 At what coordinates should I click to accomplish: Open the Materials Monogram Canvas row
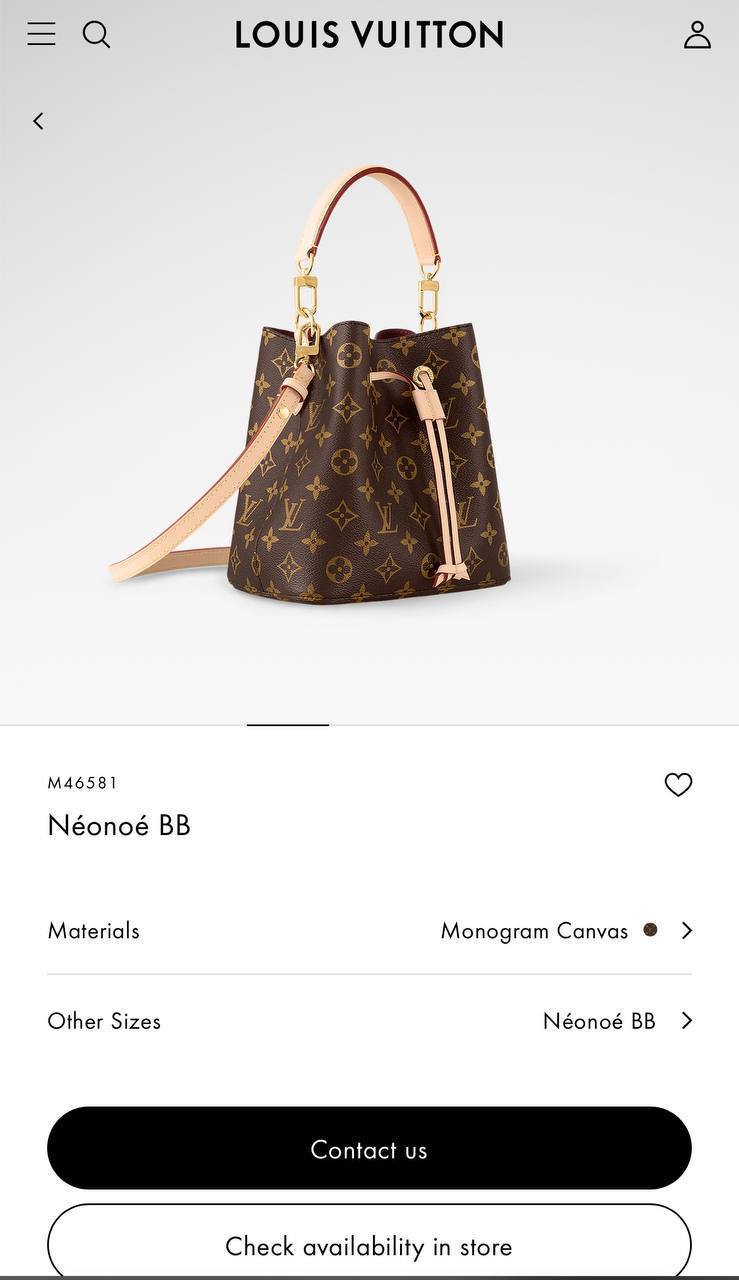tap(369, 931)
